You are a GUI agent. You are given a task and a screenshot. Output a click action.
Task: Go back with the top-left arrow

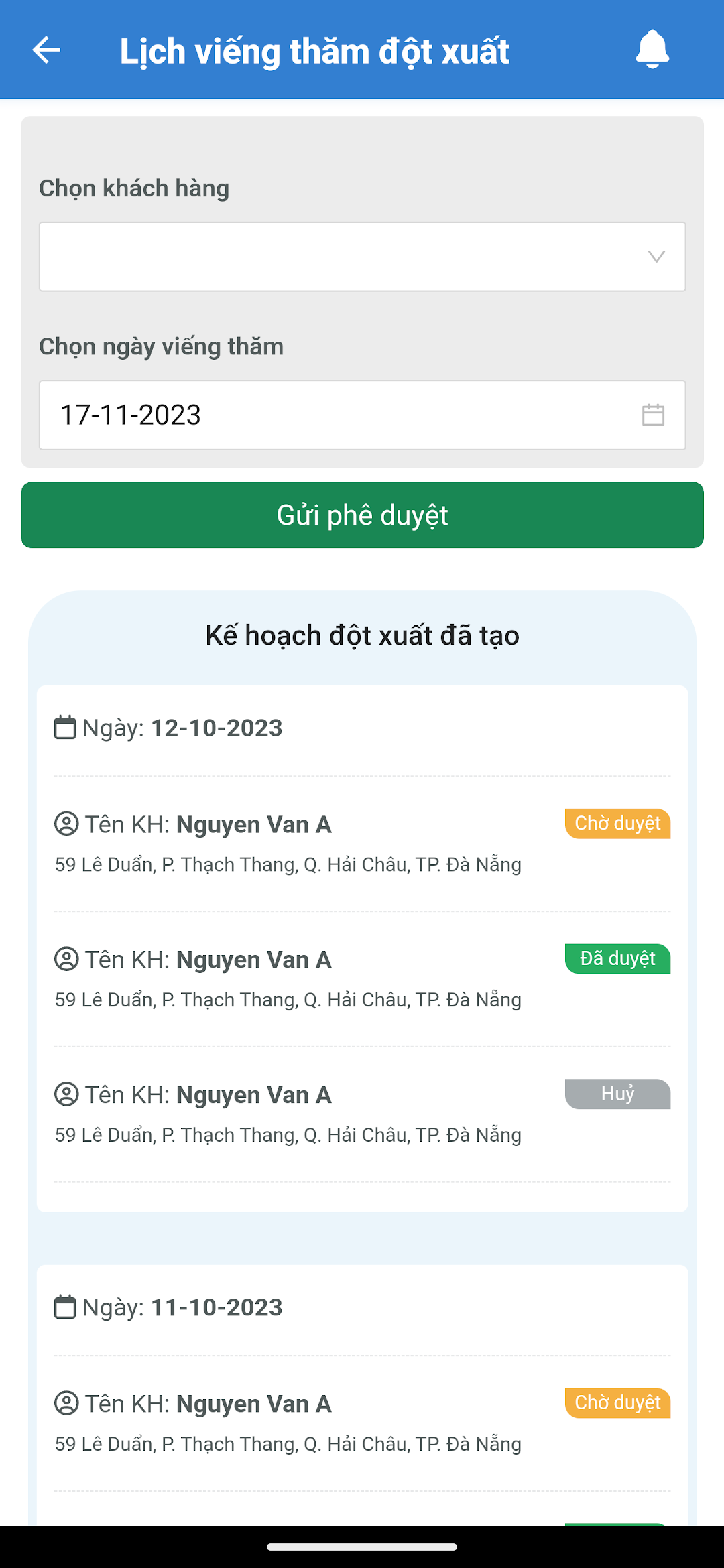pos(46,50)
